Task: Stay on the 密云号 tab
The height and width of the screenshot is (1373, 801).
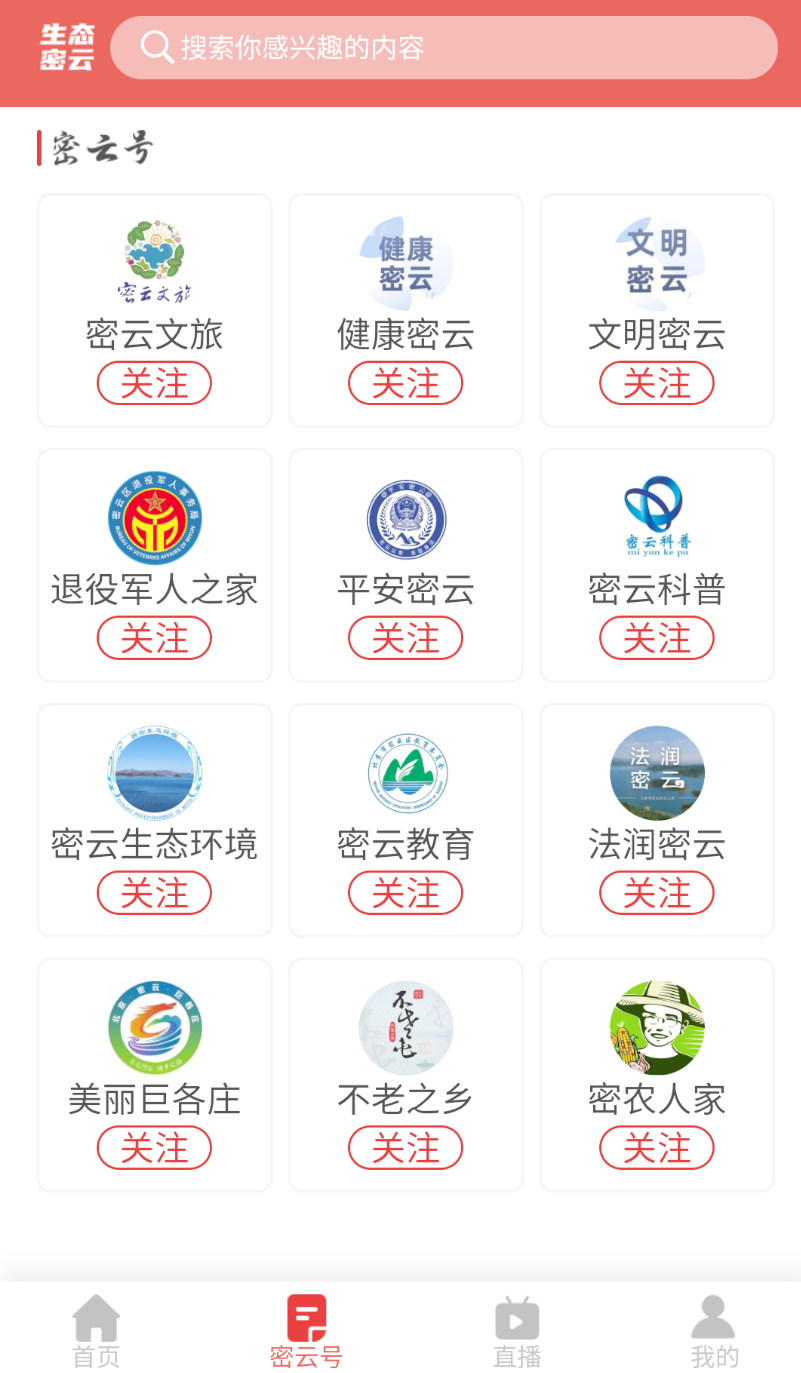Action: [x=306, y=1330]
